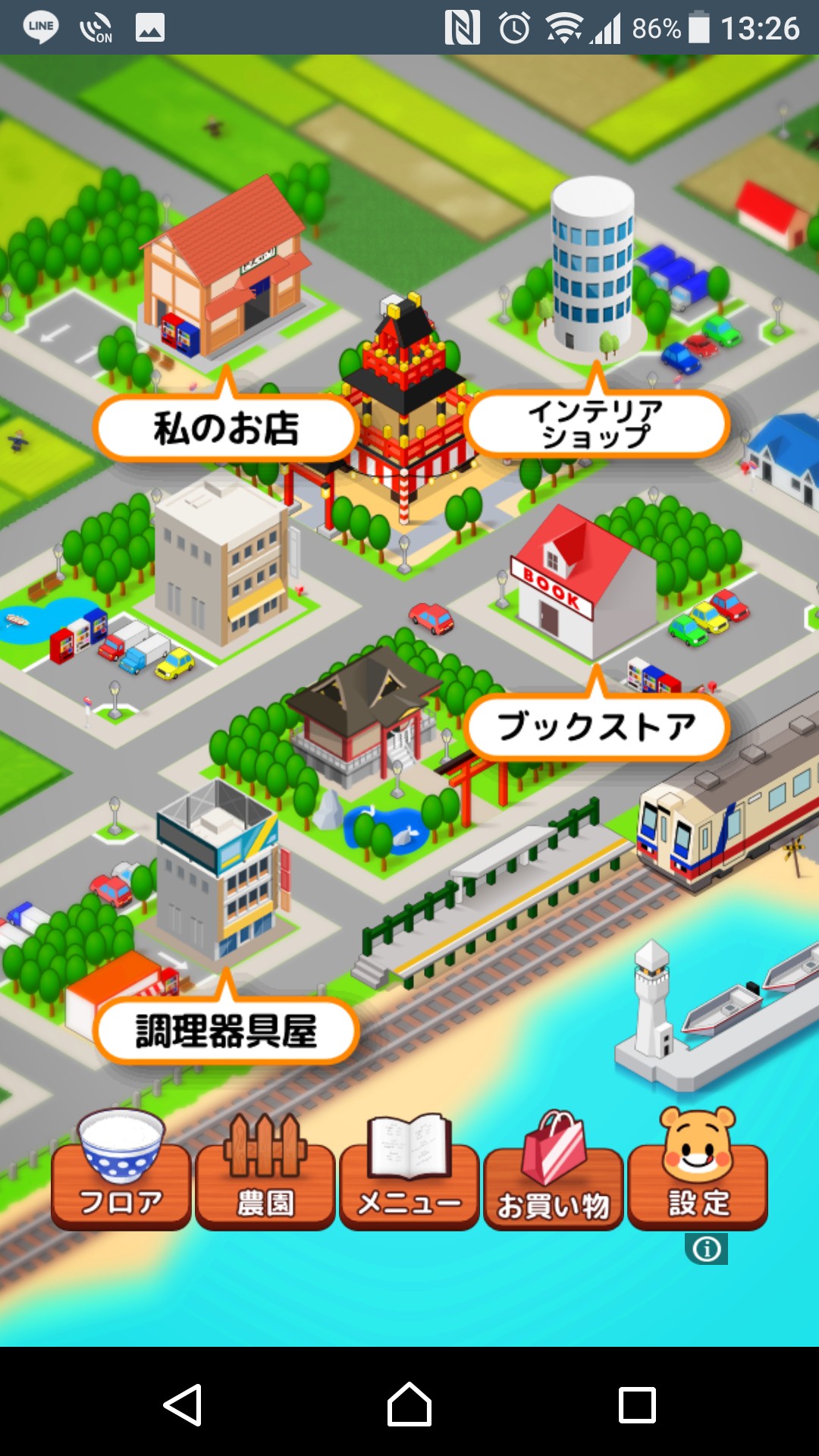
Task: Return to the Android home screen
Action: click(409, 1405)
